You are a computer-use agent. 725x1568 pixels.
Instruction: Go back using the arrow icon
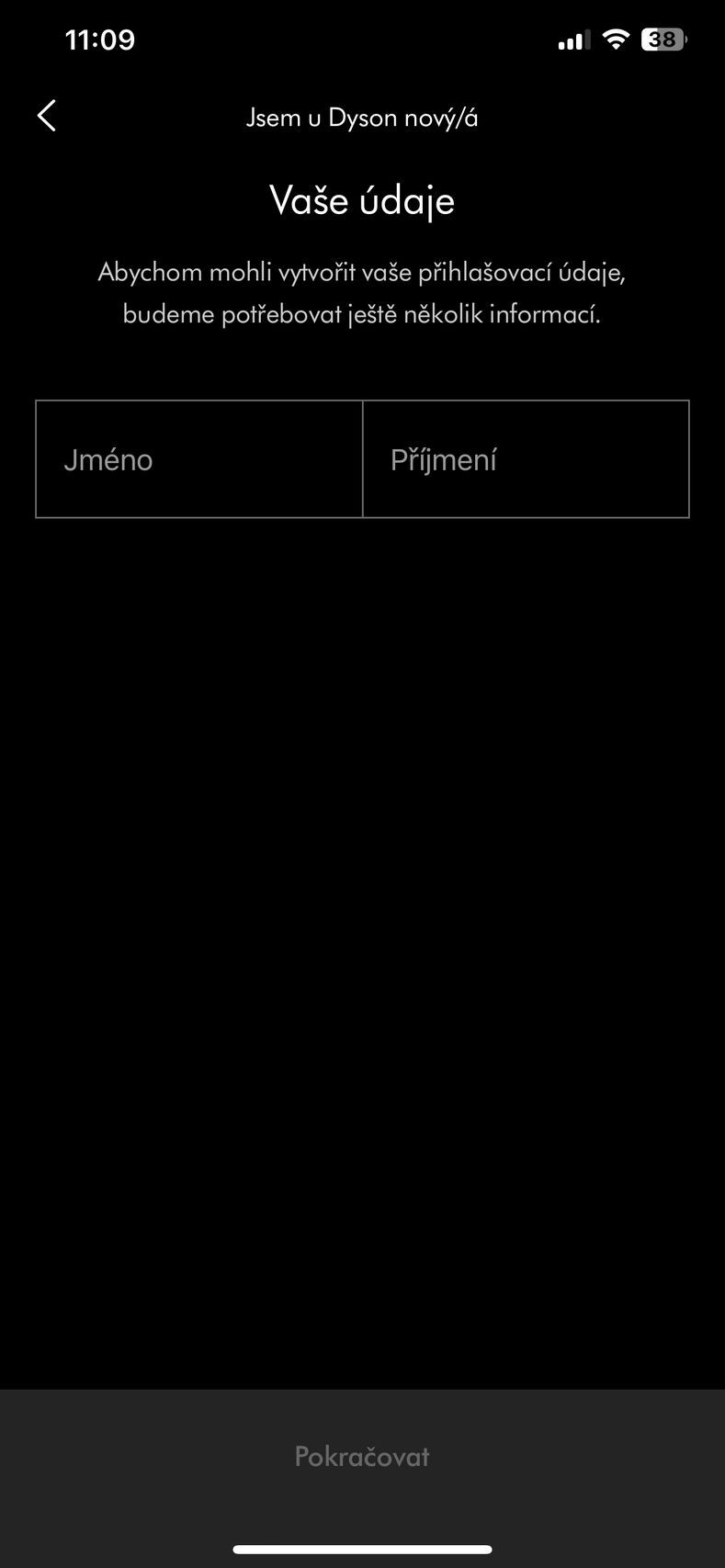(47, 116)
